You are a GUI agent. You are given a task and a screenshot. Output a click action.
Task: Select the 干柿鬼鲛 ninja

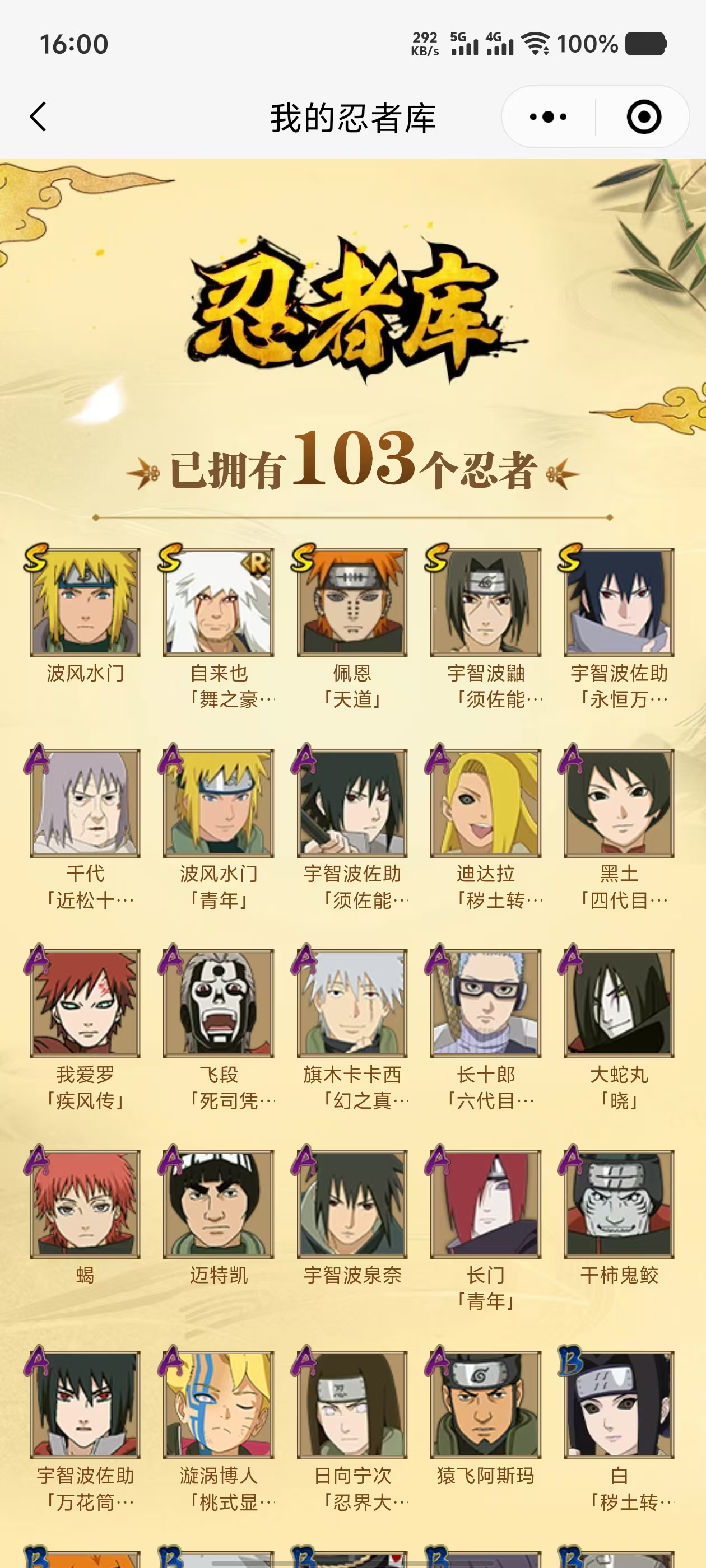pyautogui.click(x=619, y=1203)
